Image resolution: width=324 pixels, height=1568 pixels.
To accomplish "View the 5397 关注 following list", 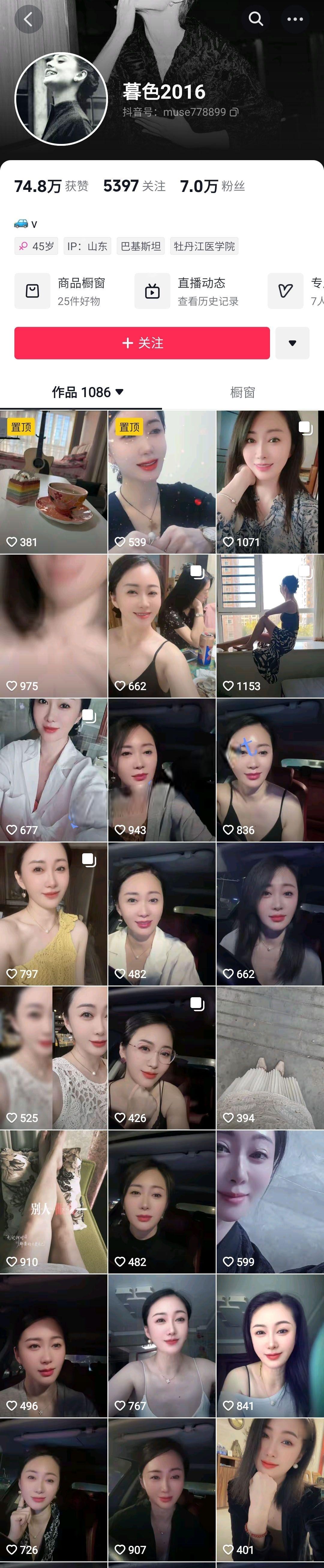I will (134, 186).
